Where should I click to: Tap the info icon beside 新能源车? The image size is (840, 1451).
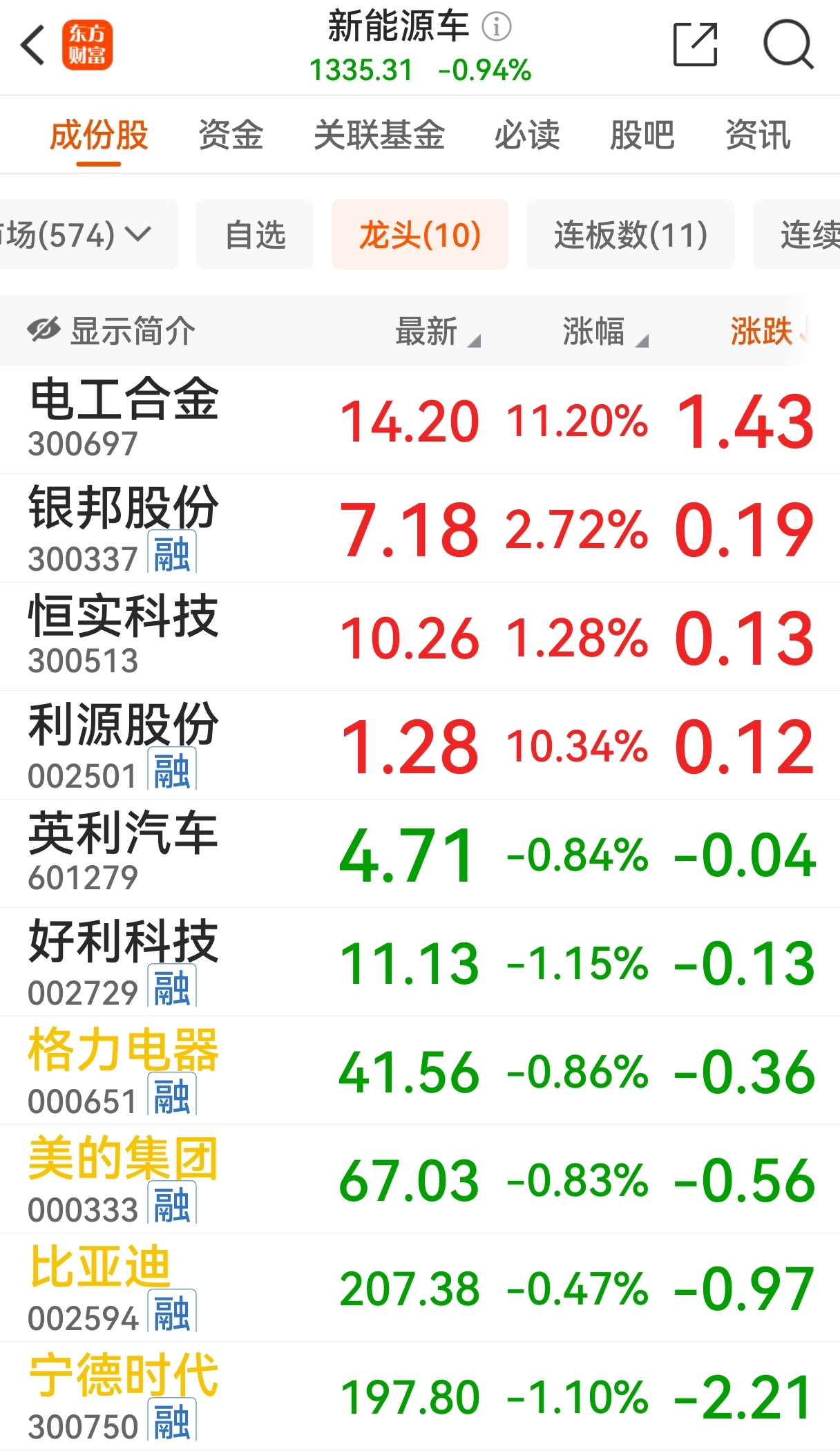click(496, 26)
